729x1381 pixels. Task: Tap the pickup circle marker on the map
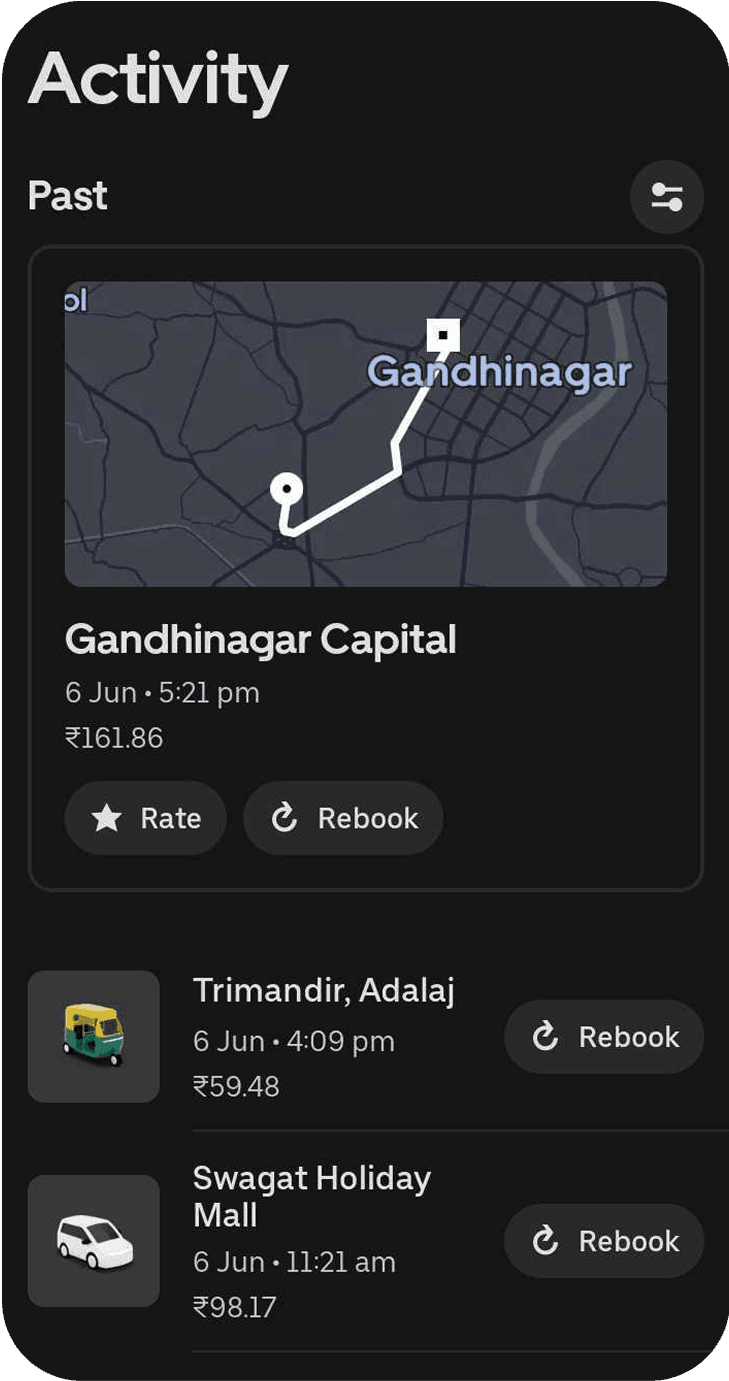[x=285, y=490]
